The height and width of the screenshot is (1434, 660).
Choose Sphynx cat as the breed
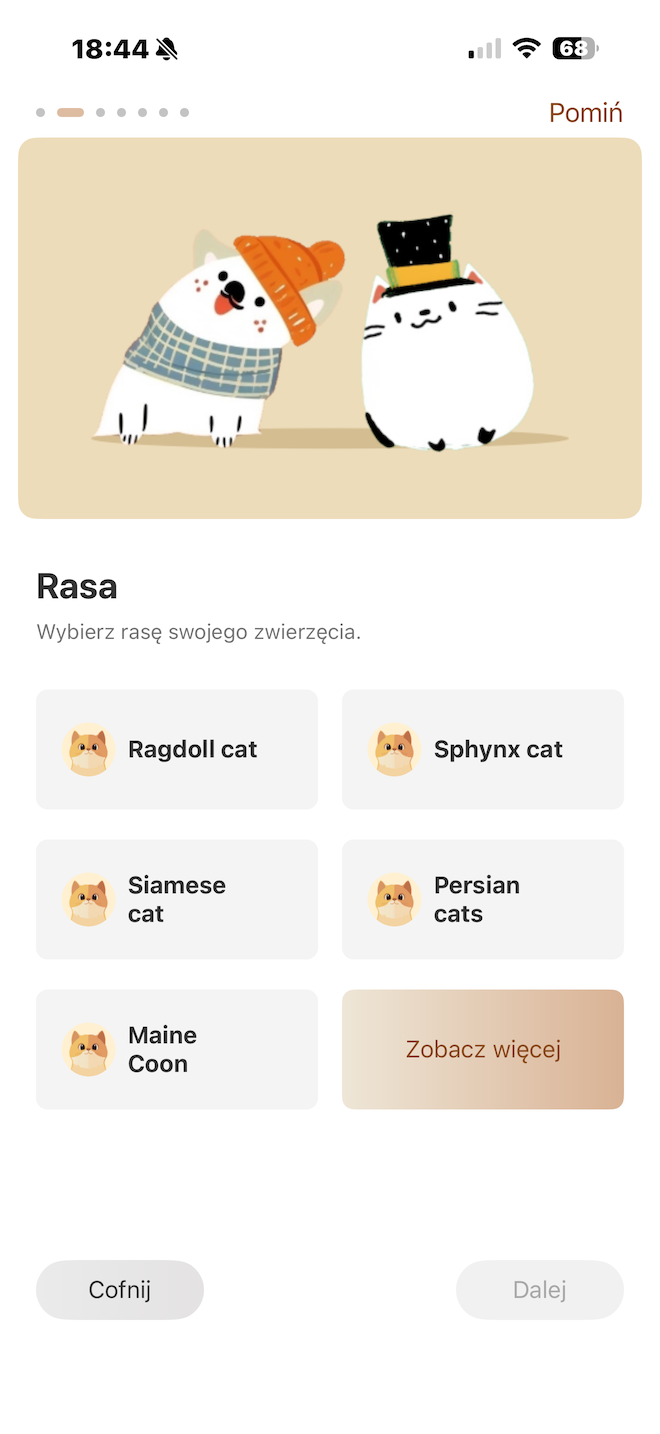tap(483, 749)
